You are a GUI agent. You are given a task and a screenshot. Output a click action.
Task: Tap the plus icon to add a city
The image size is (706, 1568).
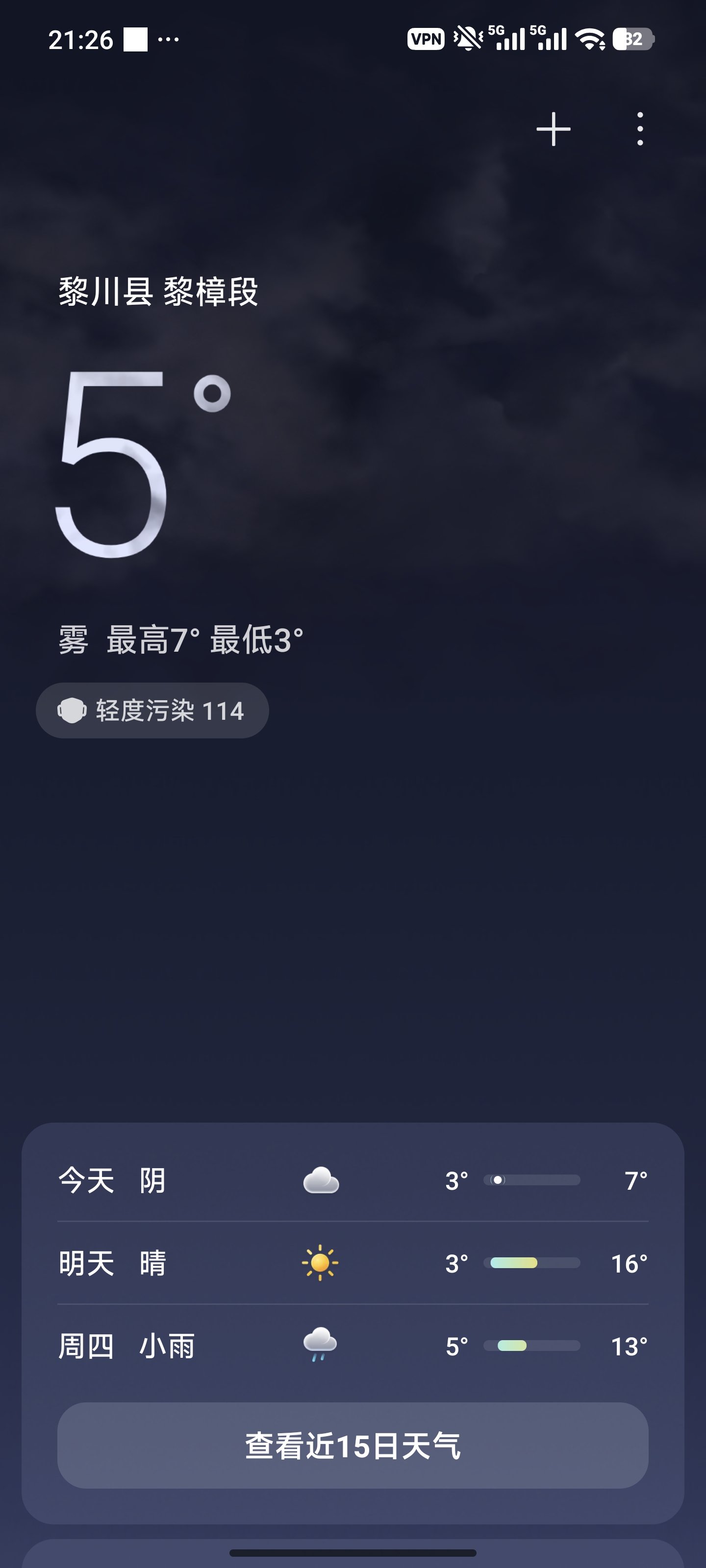point(553,128)
